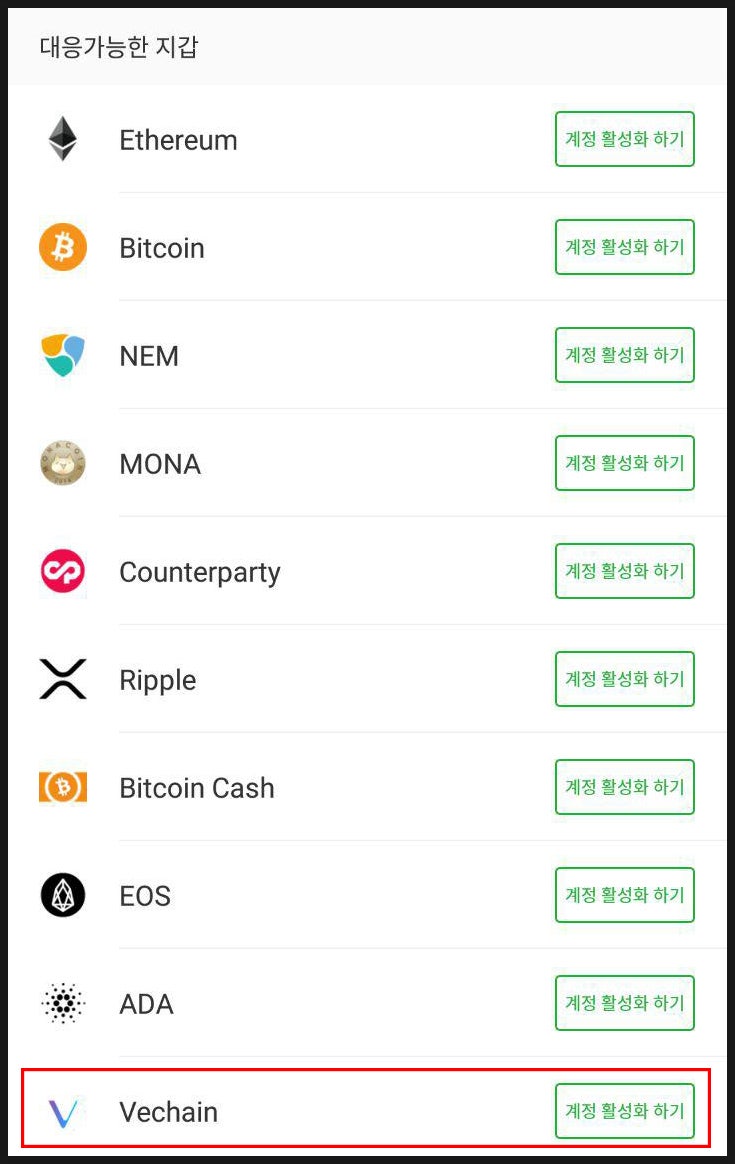Click the Bitcoin logo icon
The width and height of the screenshot is (735, 1164).
click(63, 247)
